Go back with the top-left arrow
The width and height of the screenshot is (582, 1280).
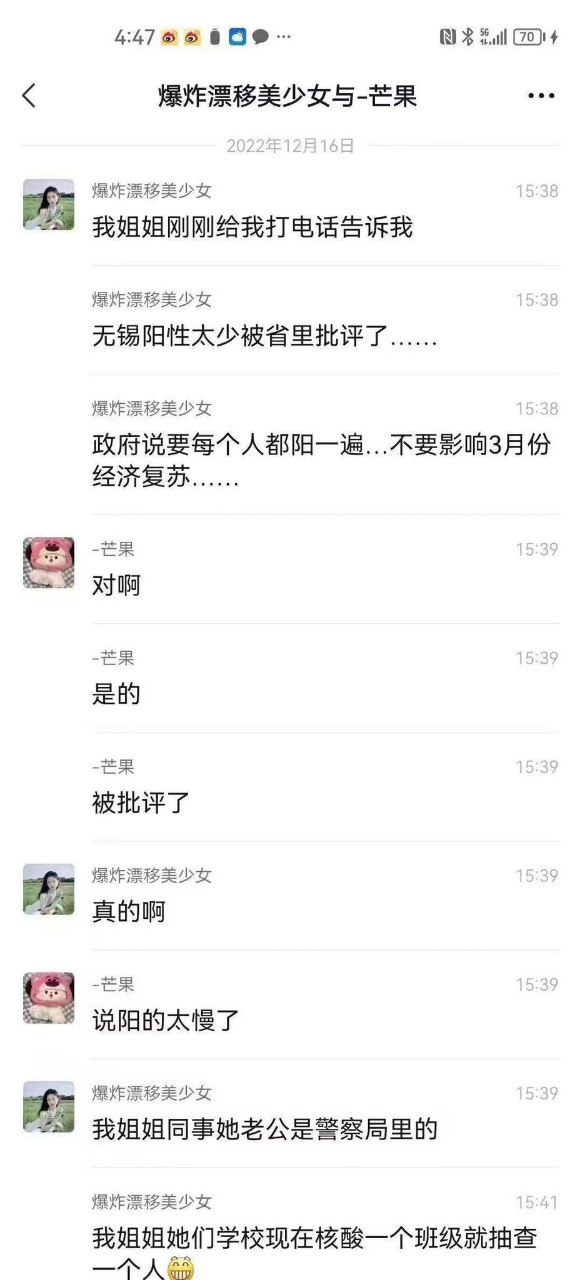tap(29, 96)
